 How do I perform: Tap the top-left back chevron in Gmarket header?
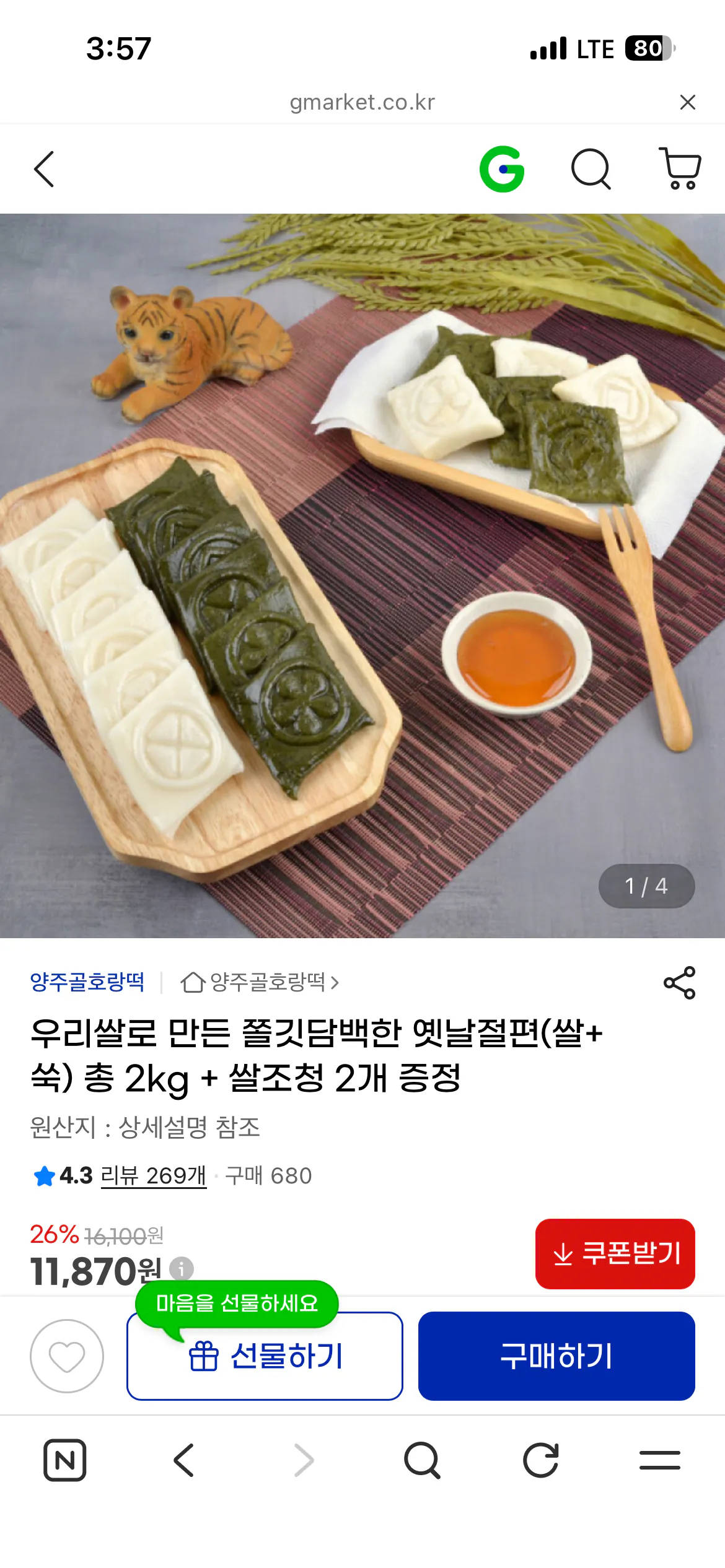coord(45,169)
